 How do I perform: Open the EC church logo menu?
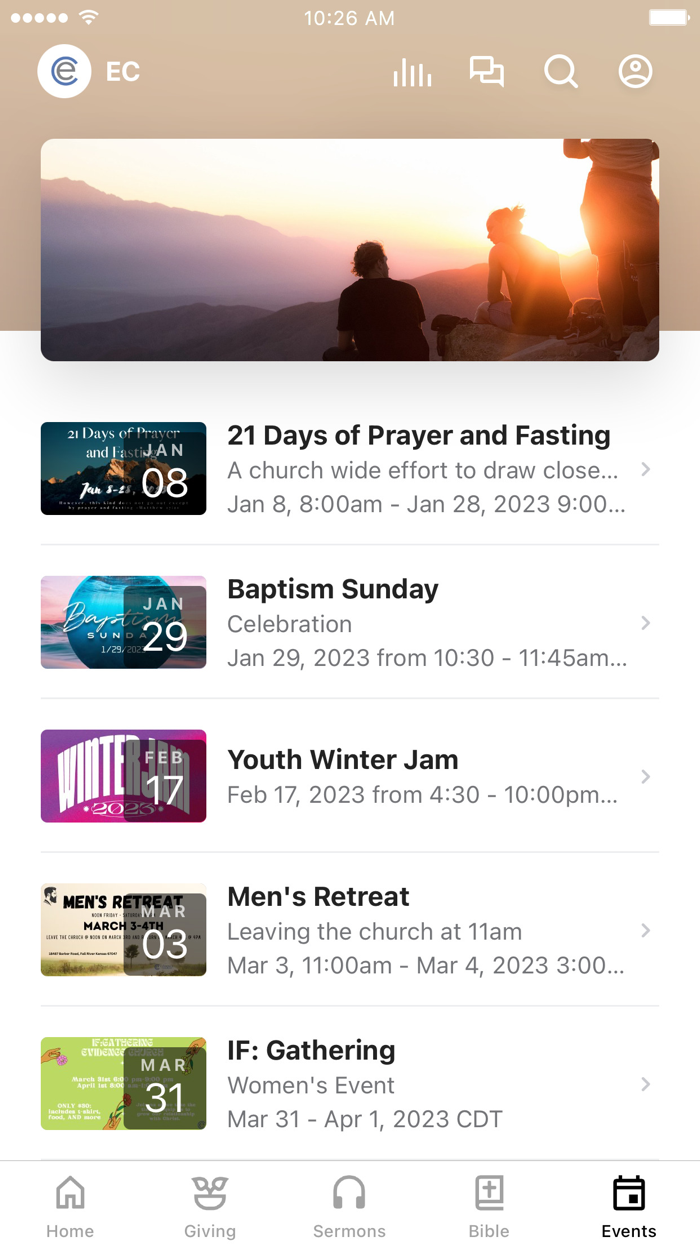[65, 72]
